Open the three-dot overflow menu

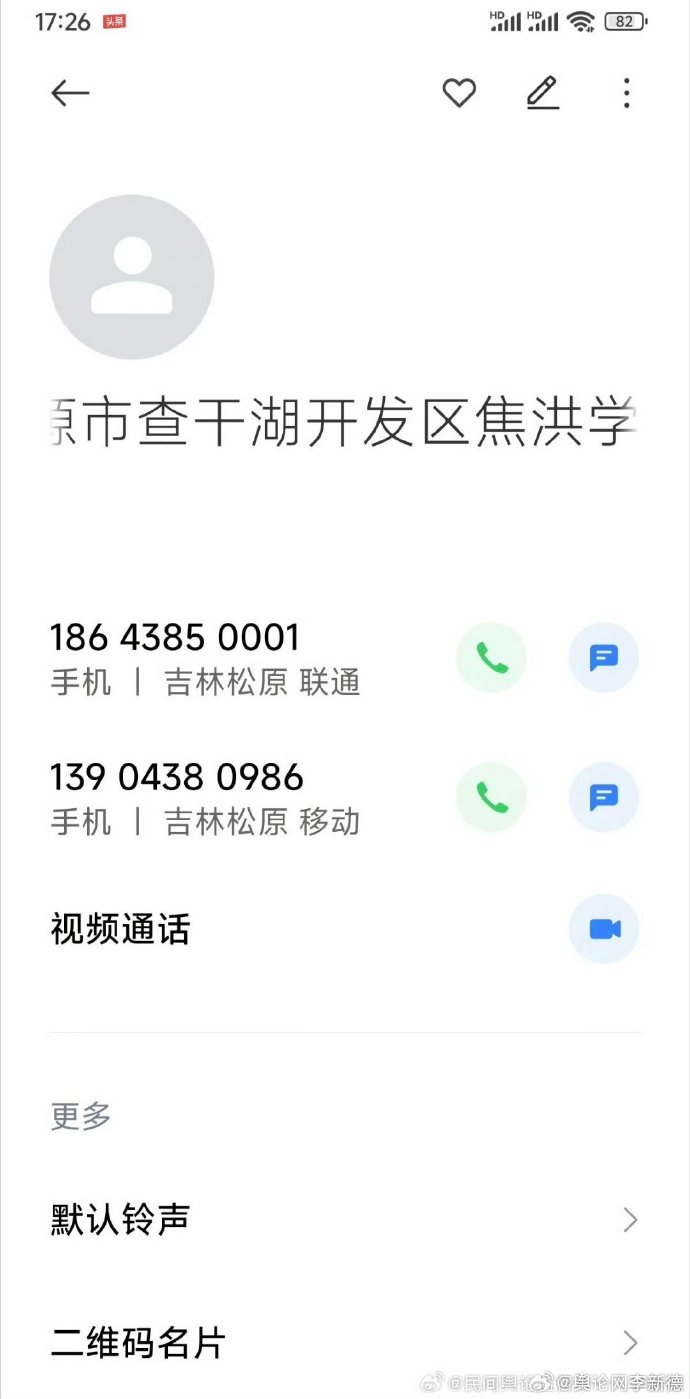tap(626, 93)
